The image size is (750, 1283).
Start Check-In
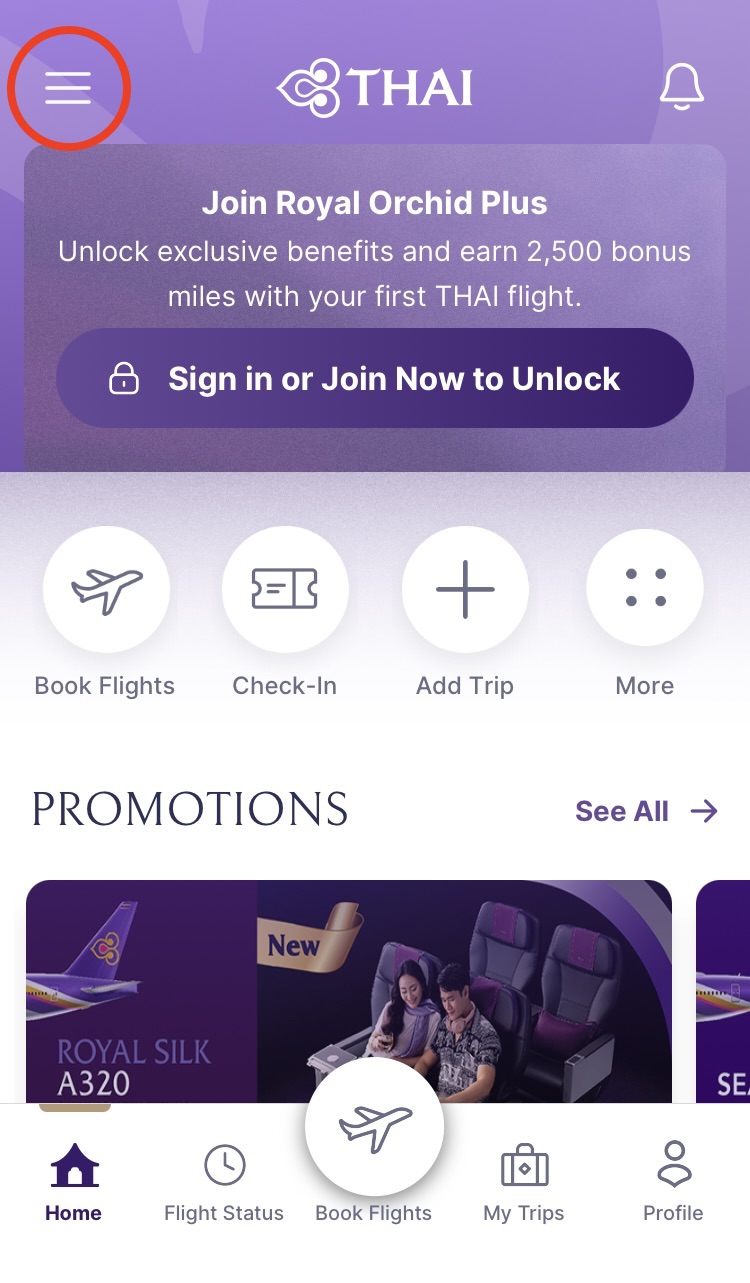[x=285, y=591]
